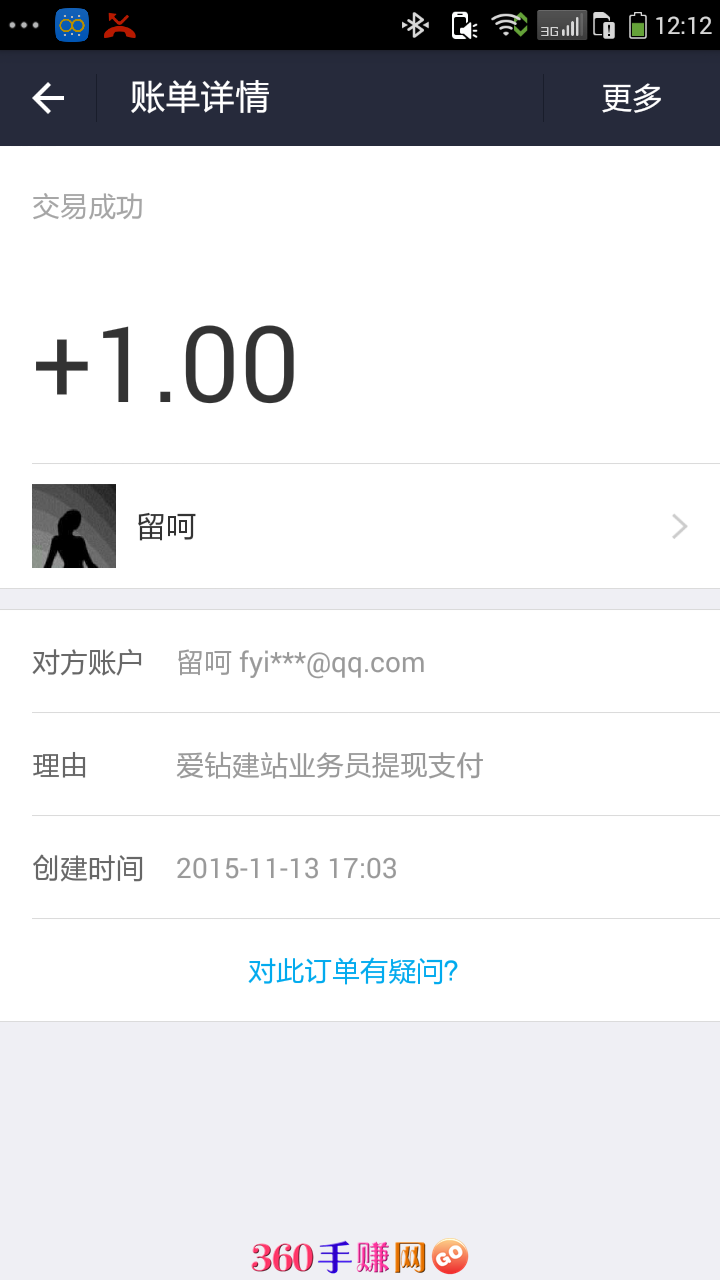The image size is (720, 1280).
Task: Go back from the 账单详情 page
Action: tap(48, 98)
